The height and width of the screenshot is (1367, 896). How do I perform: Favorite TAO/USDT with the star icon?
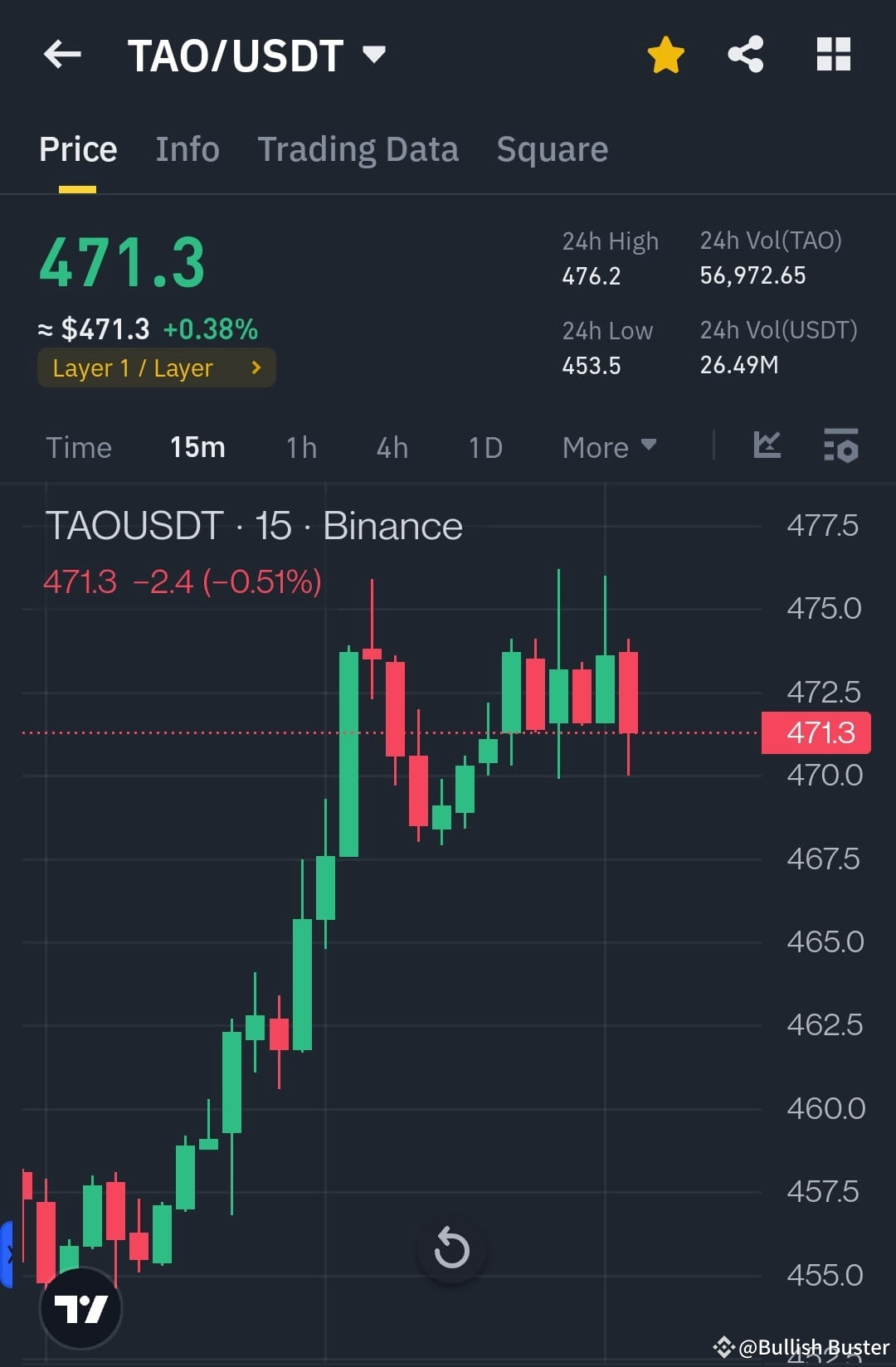pyautogui.click(x=665, y=53)
